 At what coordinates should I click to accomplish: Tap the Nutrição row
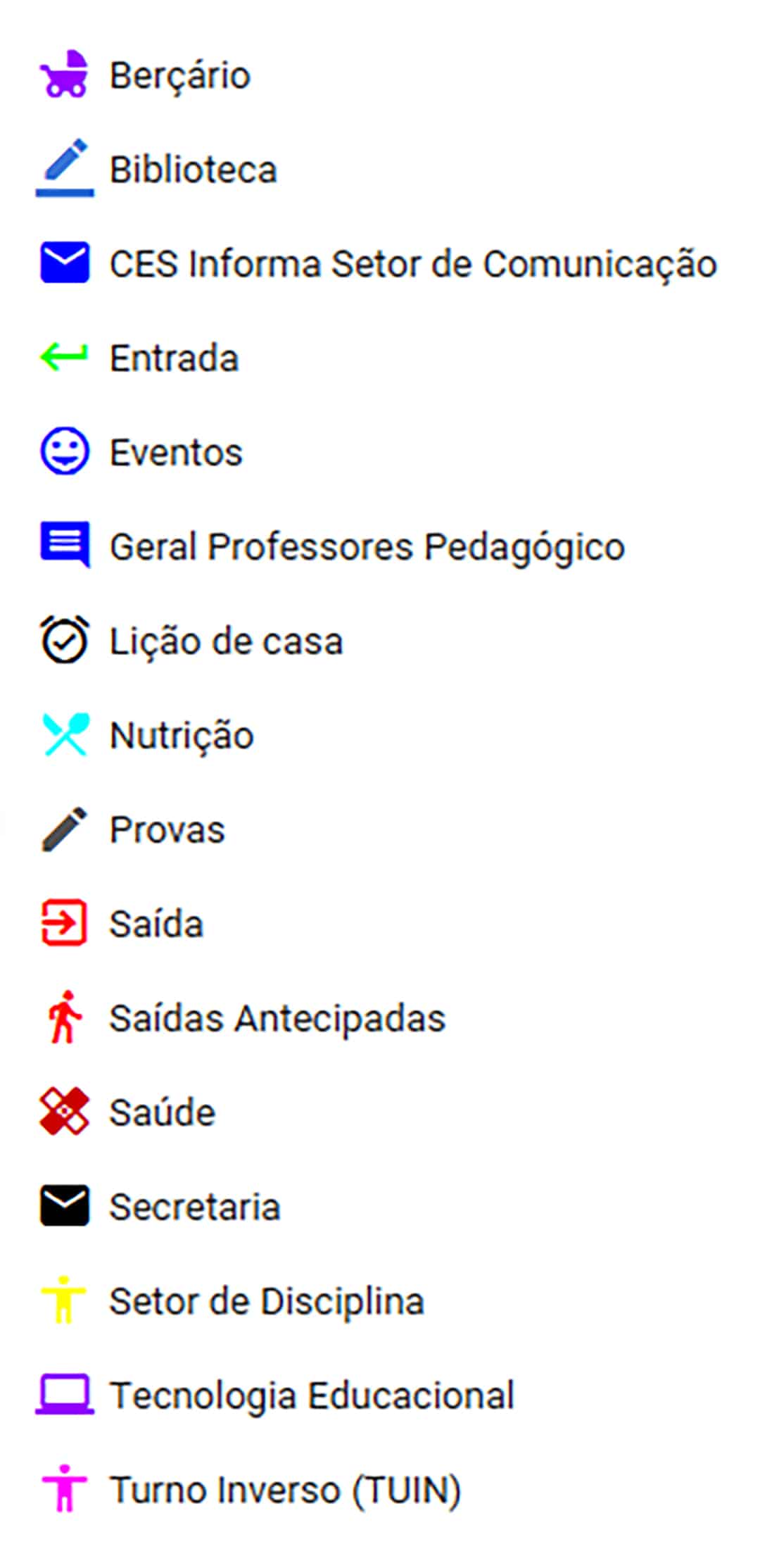pyautogui.click(x=182, y=736)
